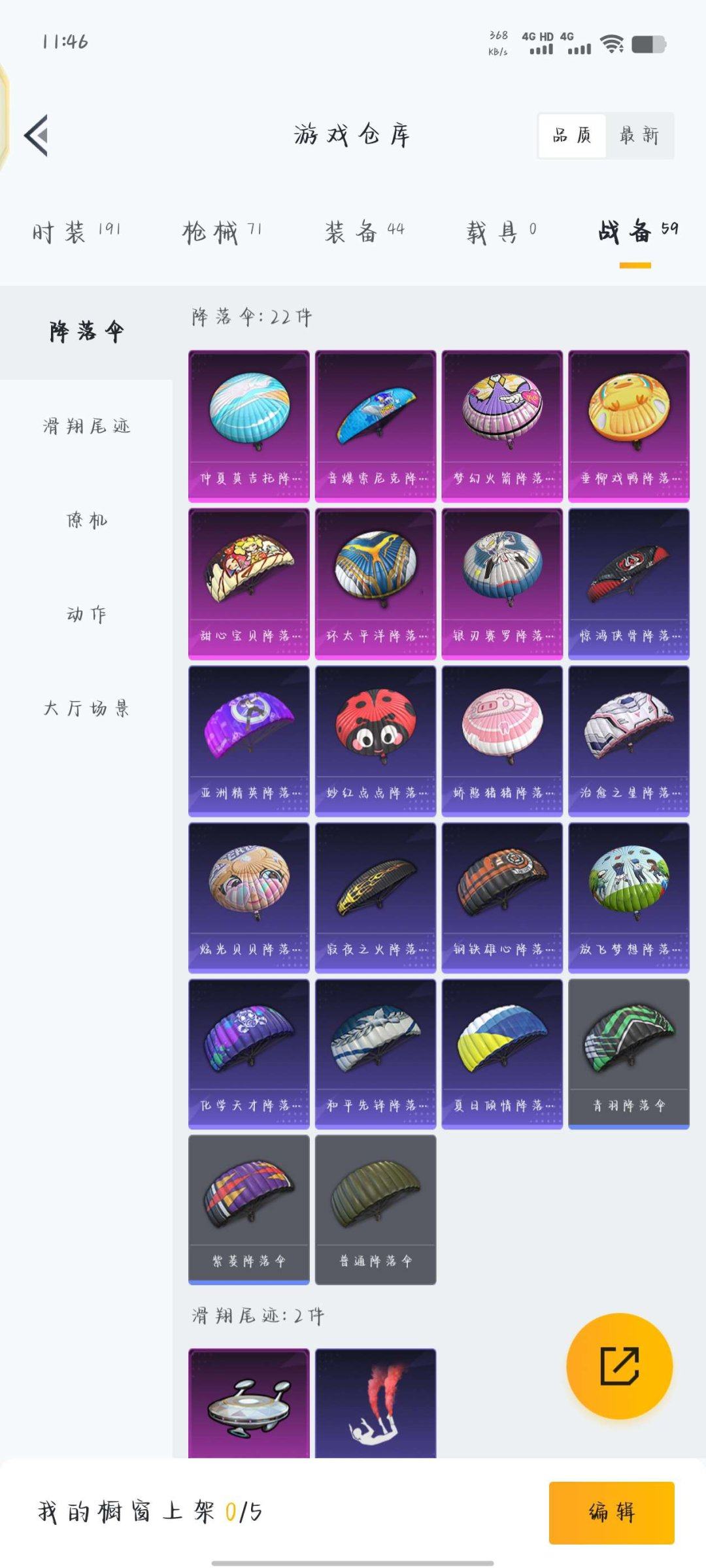
Task: Select 僚机 in the side menu
Action: (86, 521)
